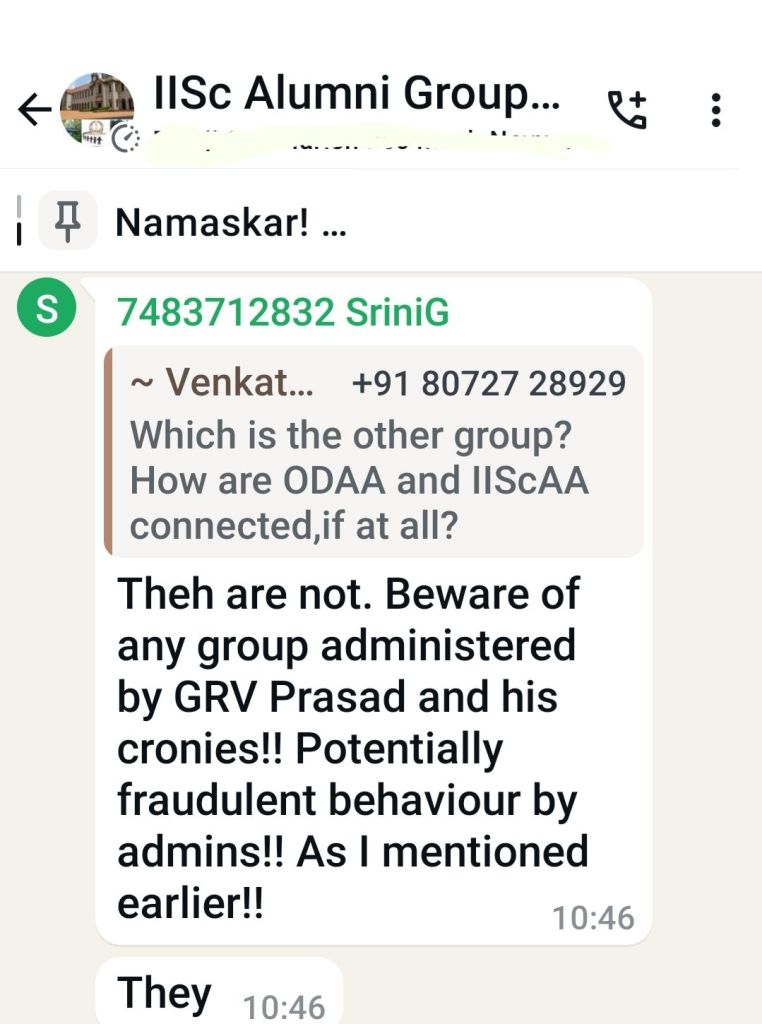View the quoted message from Venkat
Image resolution: width=762 pixels, height=1024 pixels.
pyautogui.click(x=375, y=450)
